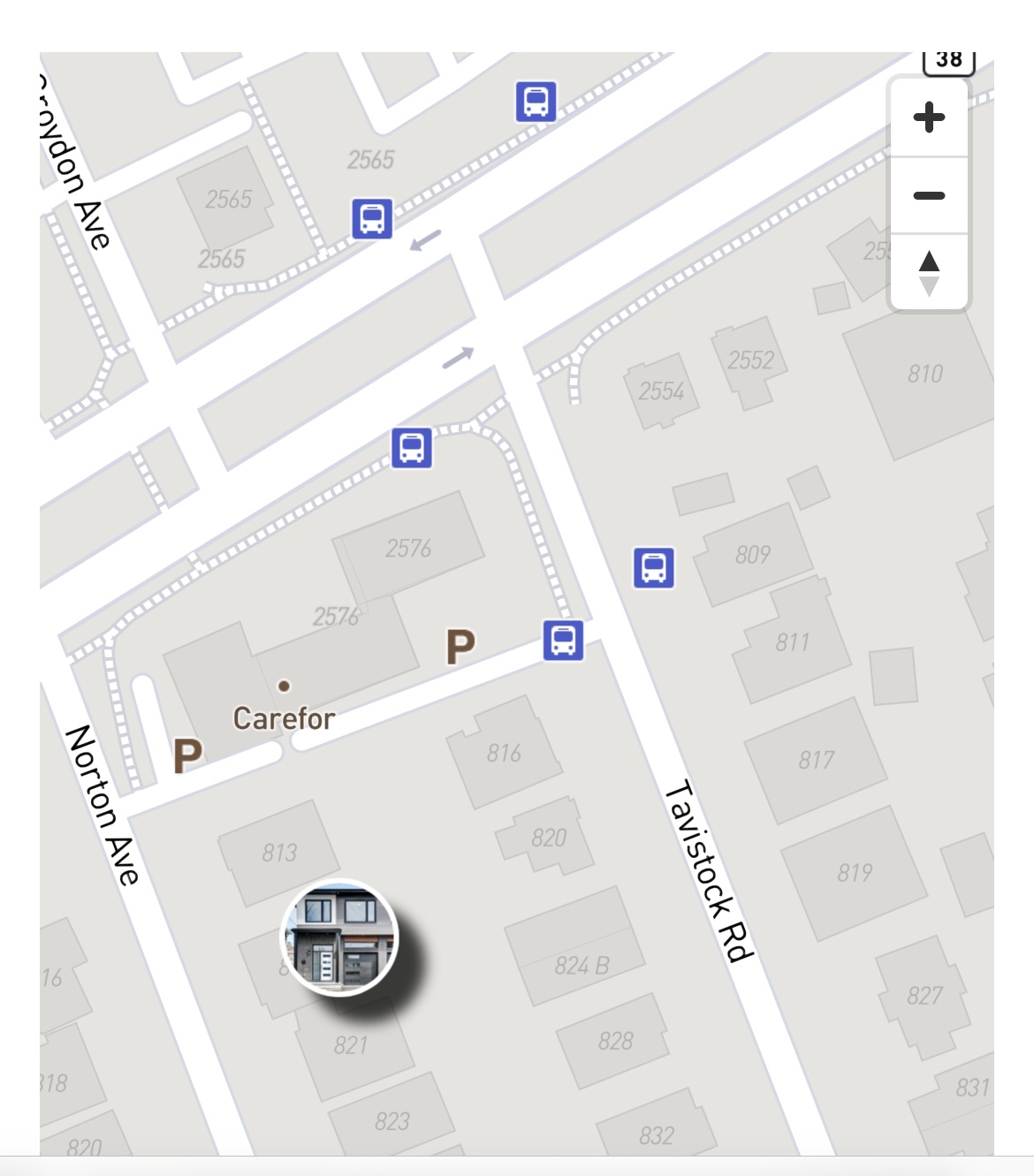Zoom in on the map

click(929, 118)
